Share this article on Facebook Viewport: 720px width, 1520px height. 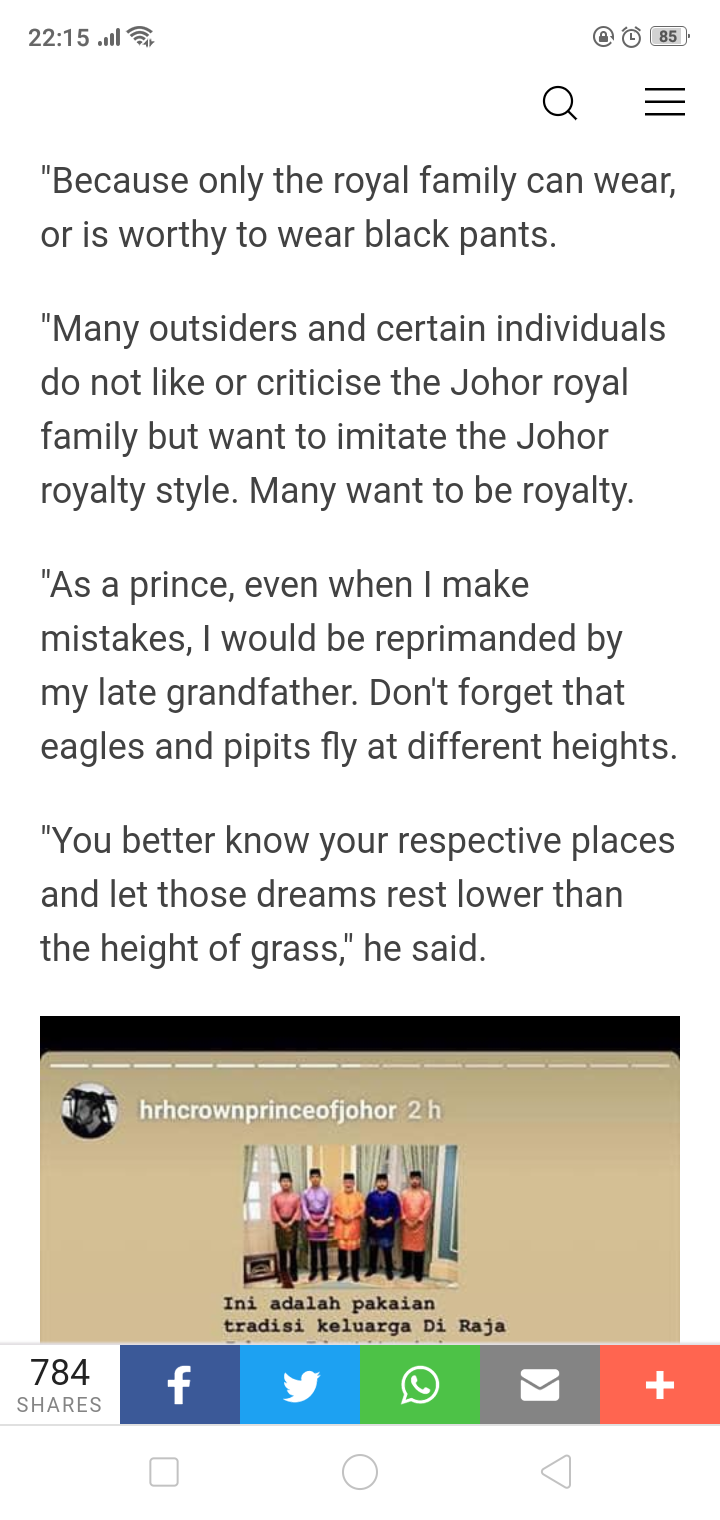coord(180,1385)
